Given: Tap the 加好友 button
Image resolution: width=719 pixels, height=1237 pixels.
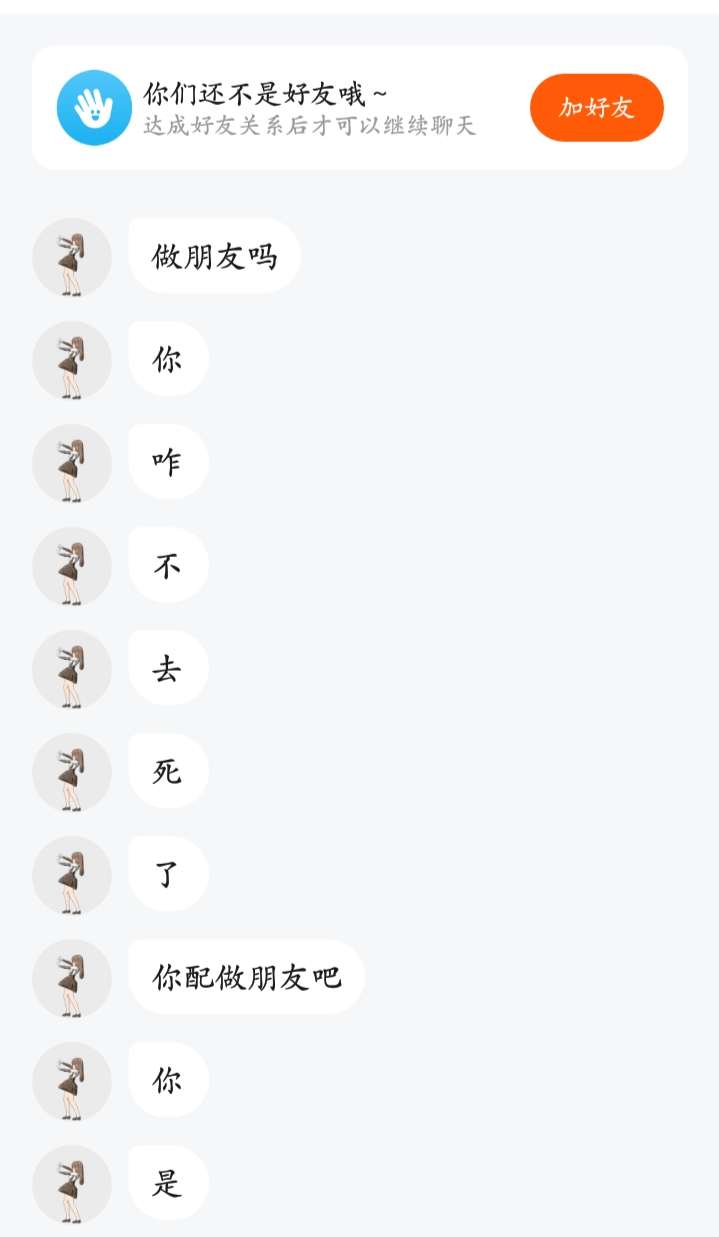Looking at the screenshot, I should pyautogui.click(x=596, y=107).
